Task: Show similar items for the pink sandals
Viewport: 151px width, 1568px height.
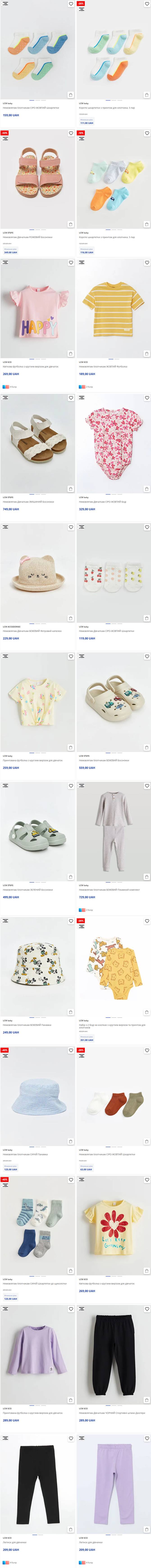Action: [x=5, y=139]
